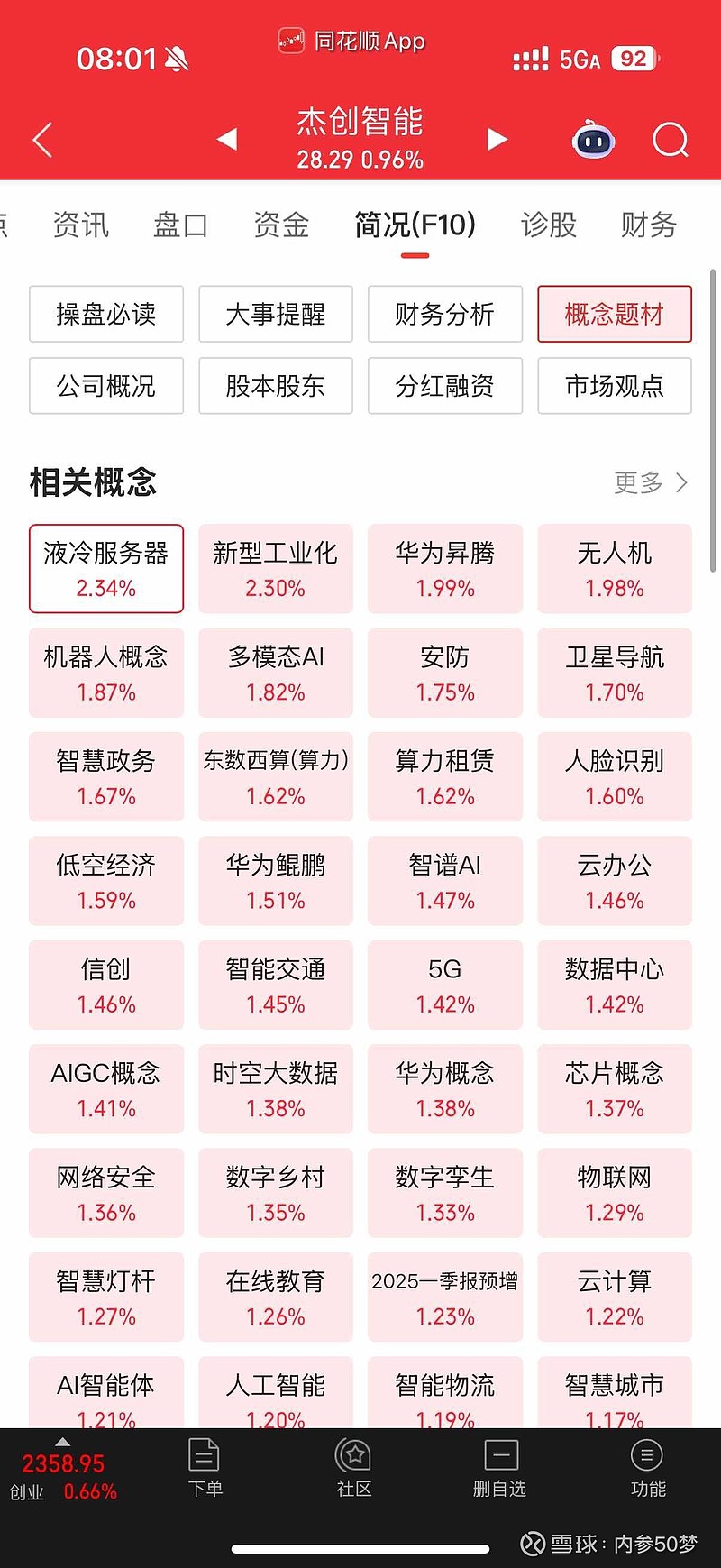Open stock search
Screen dimensions: 721x1568
click(671, 140)
